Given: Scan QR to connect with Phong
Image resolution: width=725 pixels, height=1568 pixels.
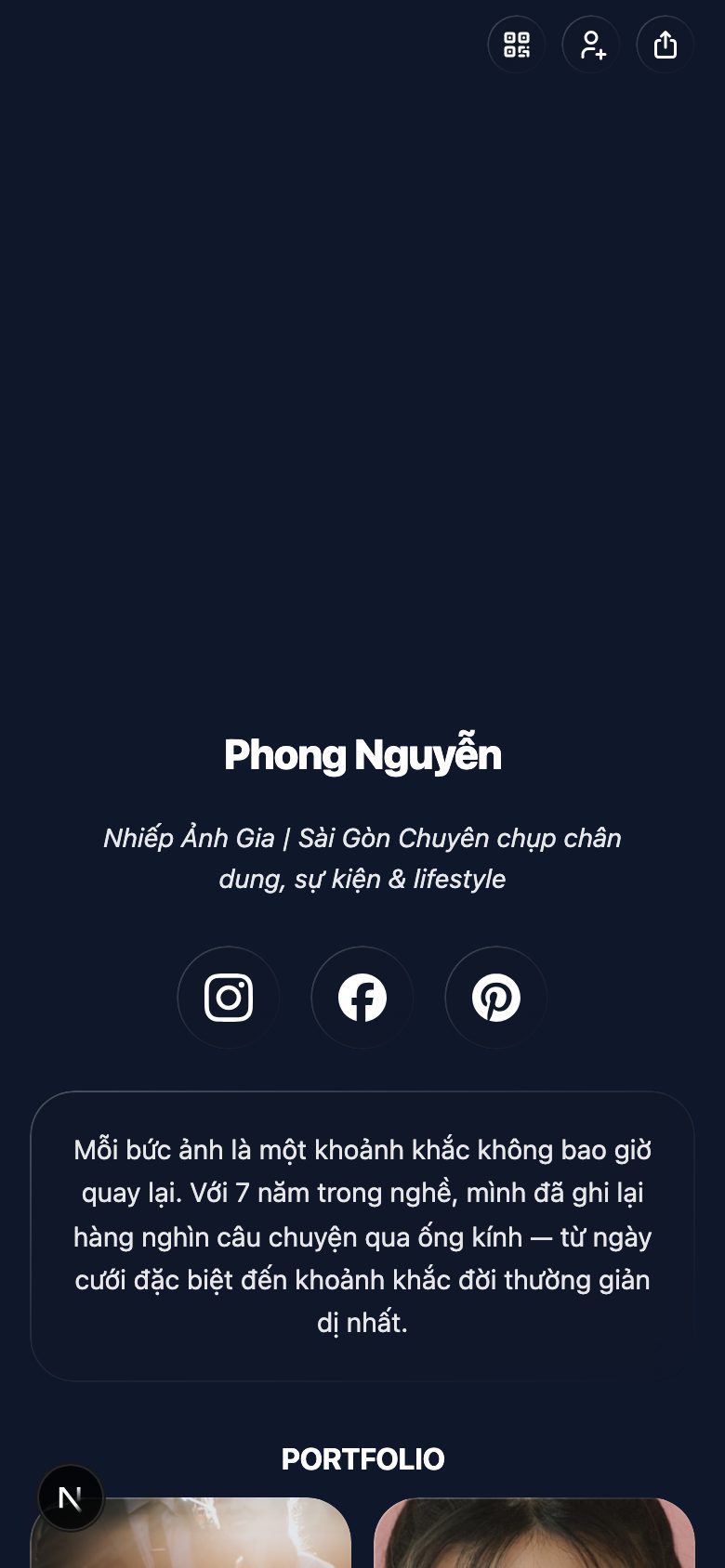Looking at the screenshot, I should tap(516, 44).
